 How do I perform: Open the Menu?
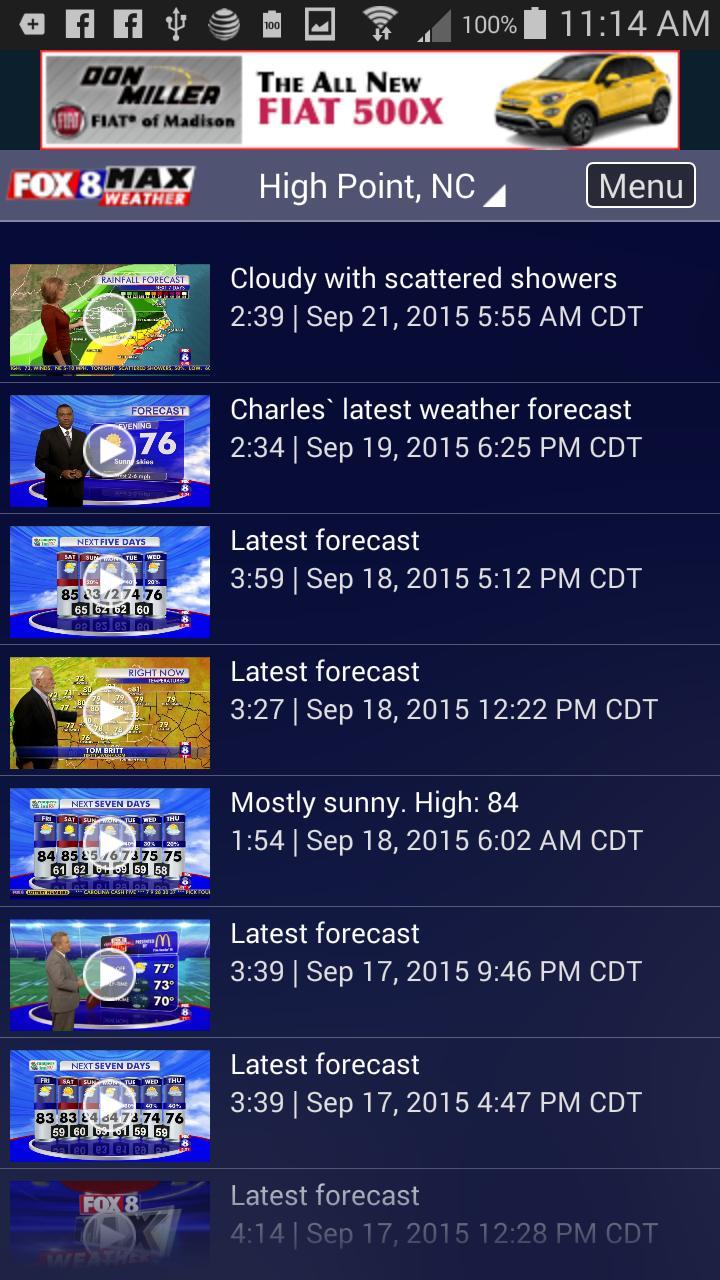coord(640,185)
